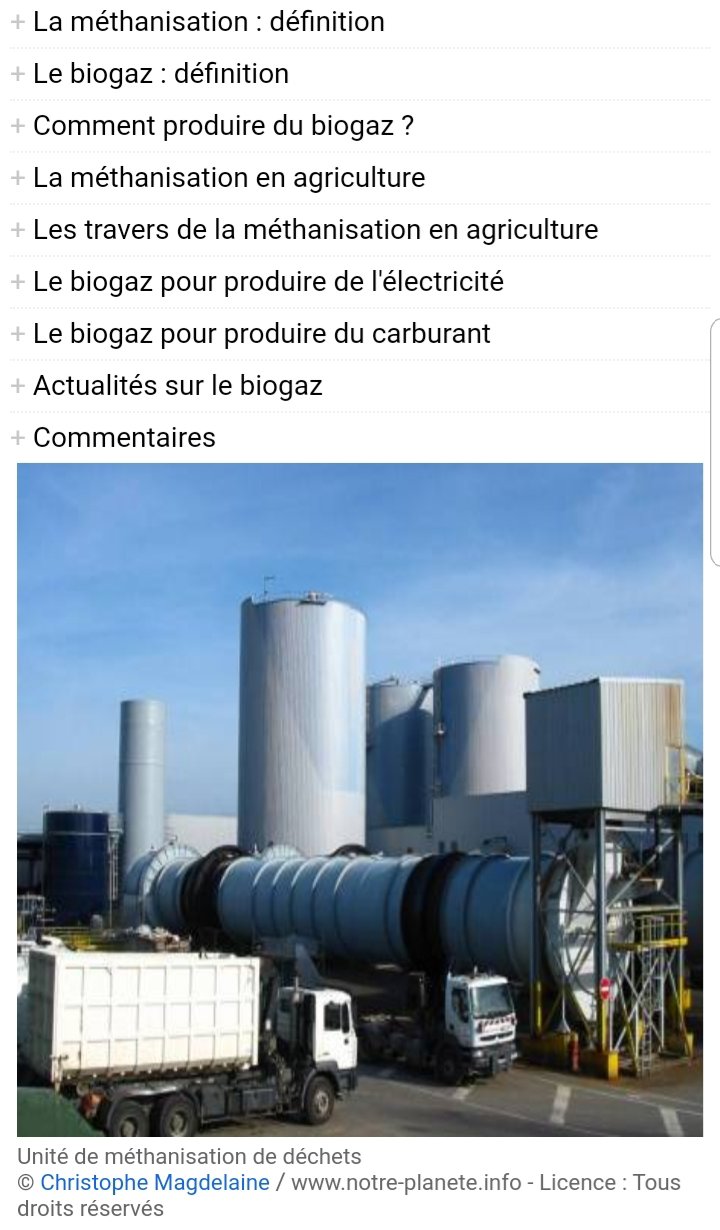Screen dimensions: 720x1230
Task: Open 'Le biogaz pour produire de l'électricité'
Action: pyautogui.click(x=268, y=282)
